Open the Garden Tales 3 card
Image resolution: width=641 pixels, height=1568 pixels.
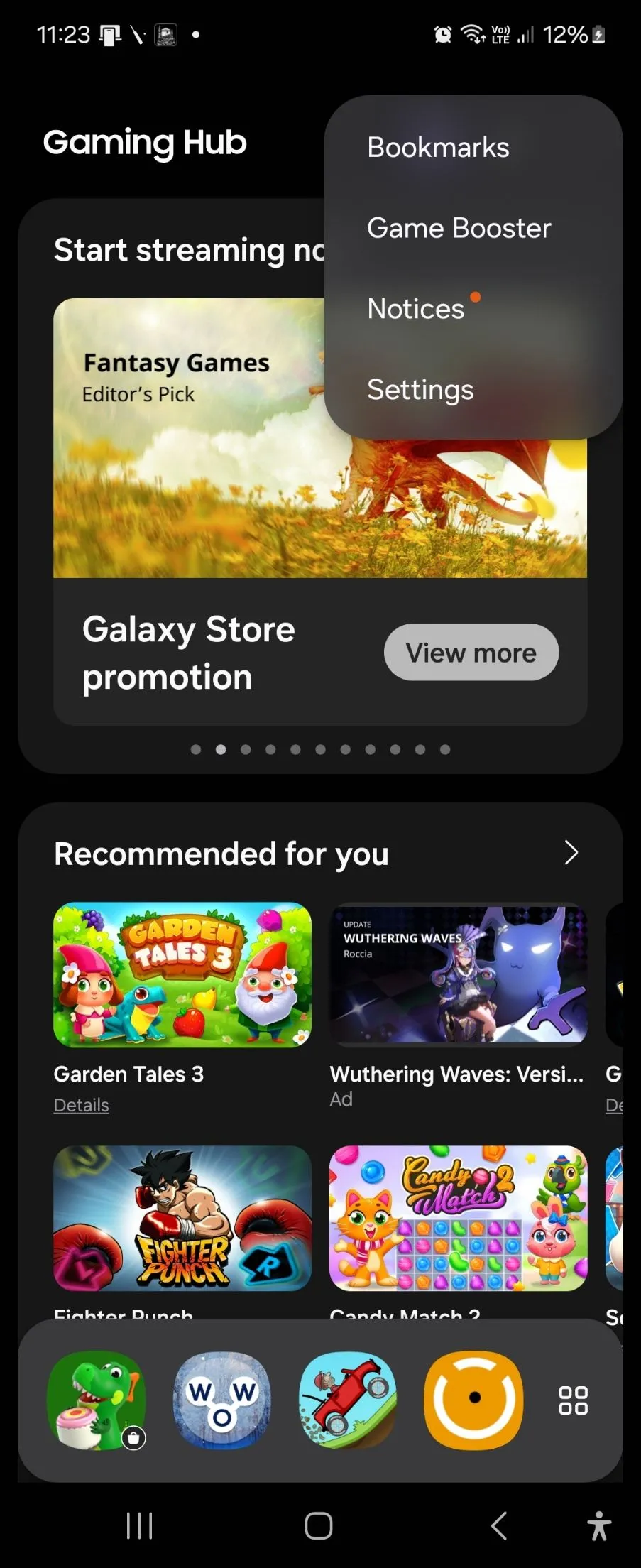click(x=182, y=975)
